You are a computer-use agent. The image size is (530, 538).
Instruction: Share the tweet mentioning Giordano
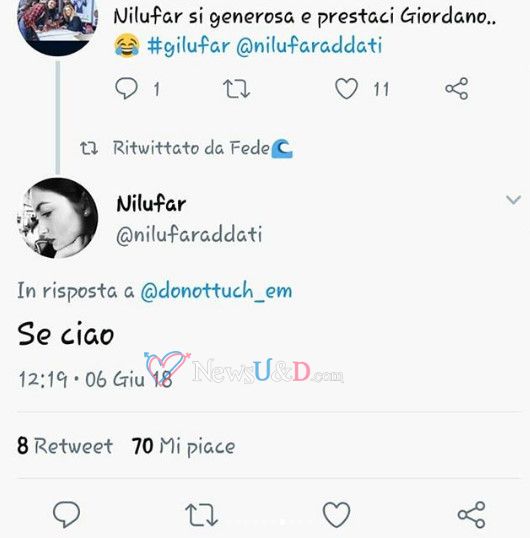tap(457, 89)
